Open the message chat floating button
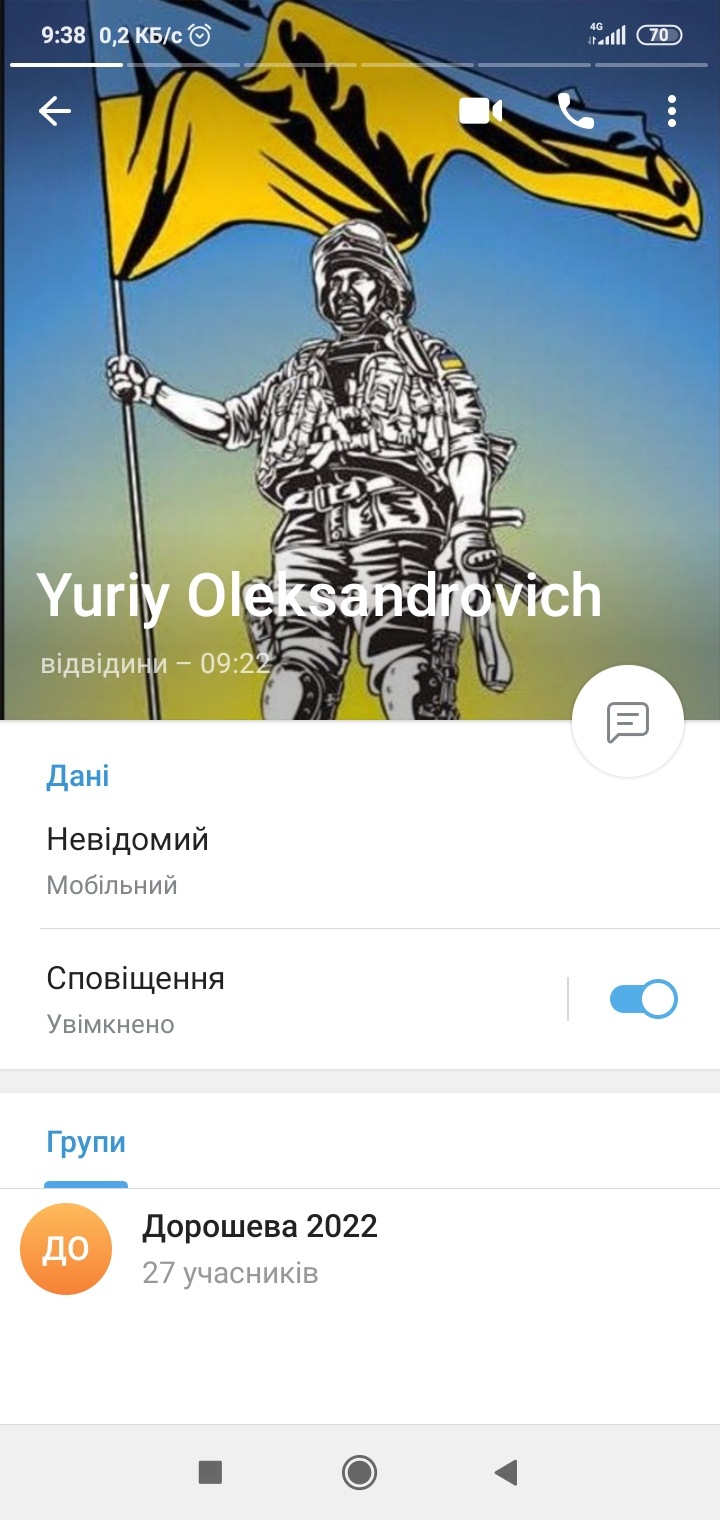Screen dimensions: 720x1520 [x=628, y=721]
